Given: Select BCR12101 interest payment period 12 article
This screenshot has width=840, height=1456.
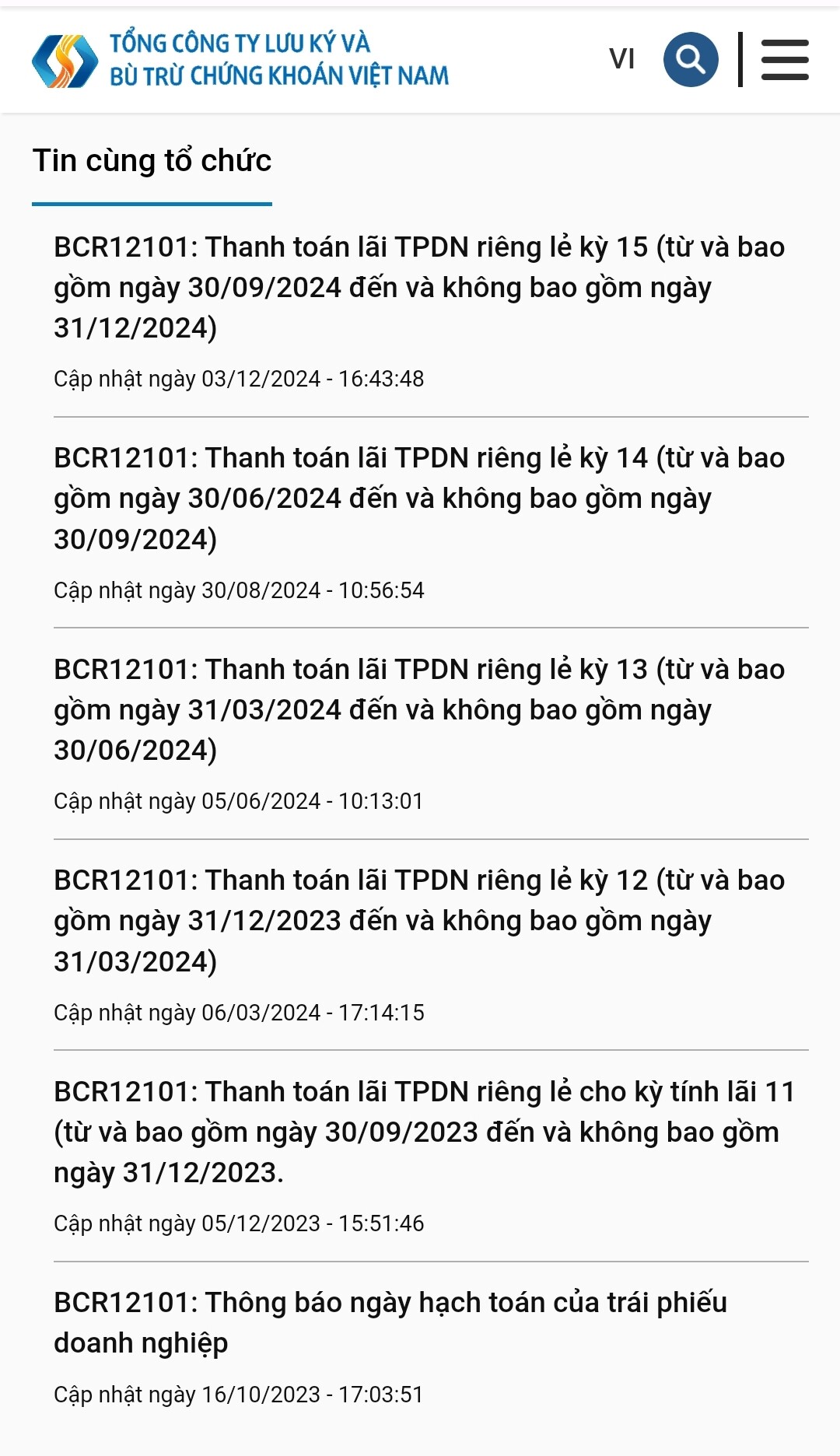Looking at the screenshot, I should coord(419,921).
